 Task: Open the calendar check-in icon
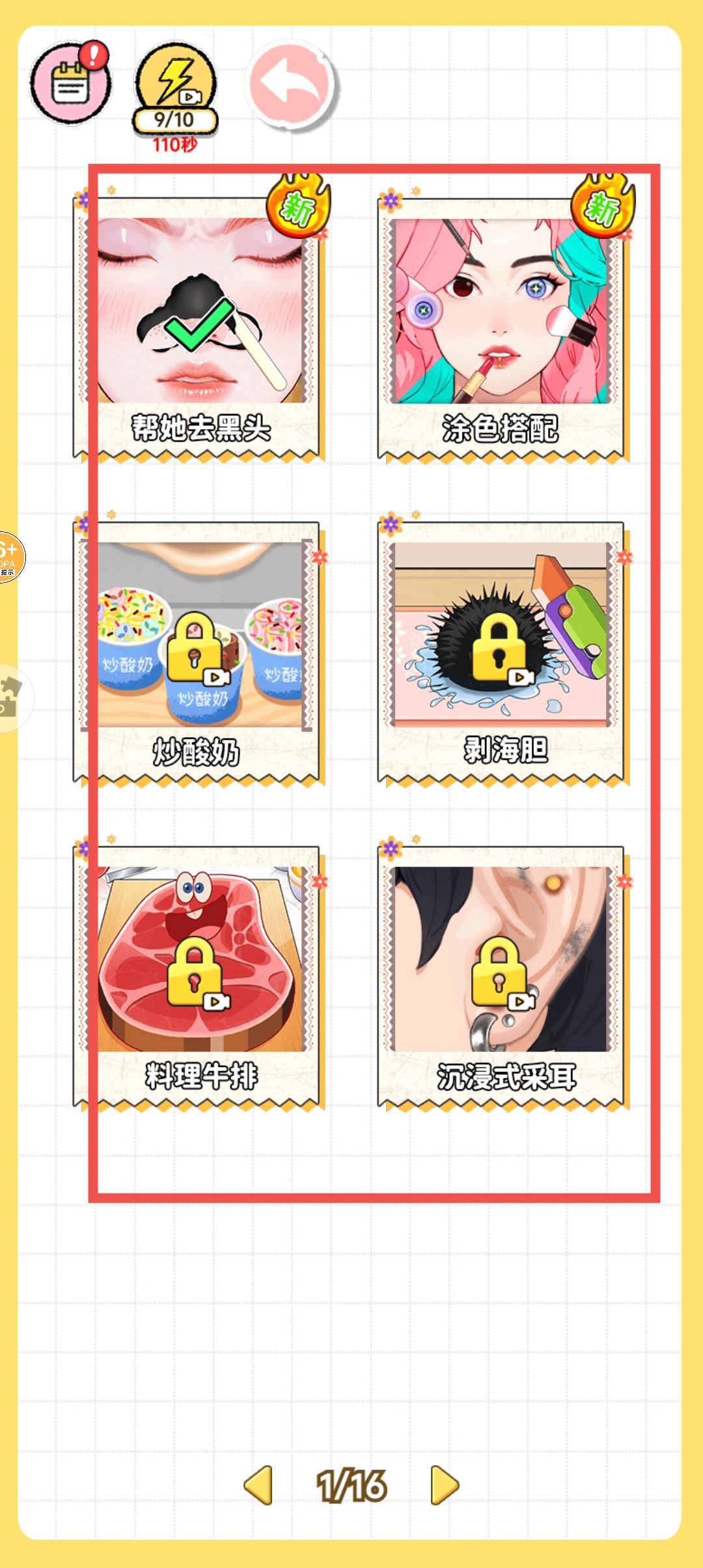(x=70, y=83)
